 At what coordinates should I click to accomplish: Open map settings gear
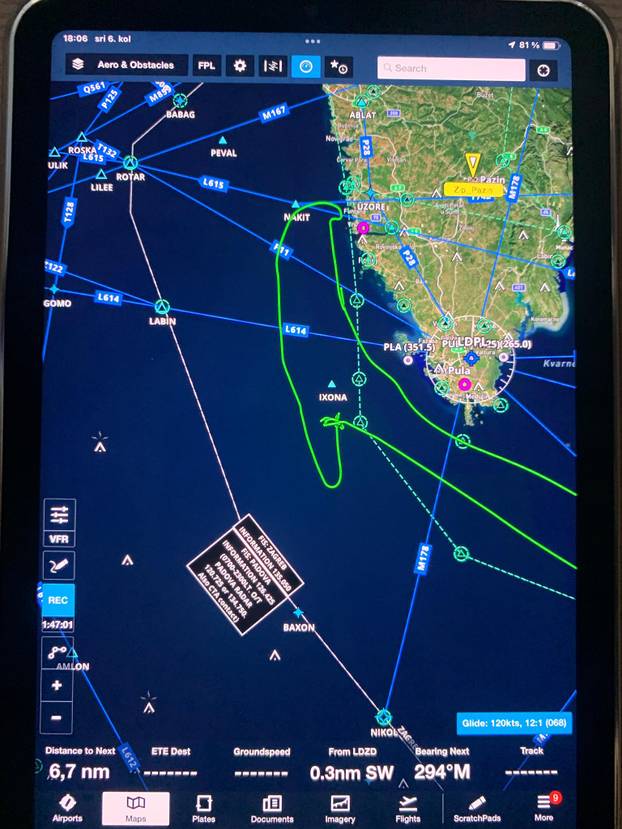[240, 65]
